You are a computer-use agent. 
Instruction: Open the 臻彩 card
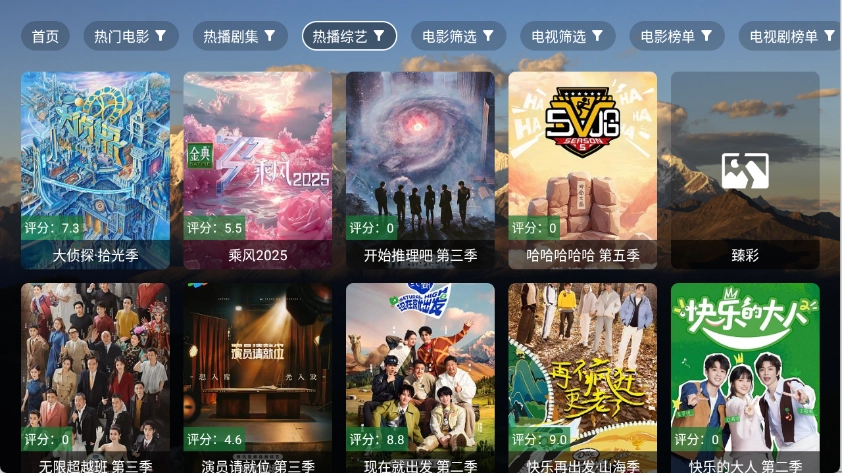[x=745, y=168]
